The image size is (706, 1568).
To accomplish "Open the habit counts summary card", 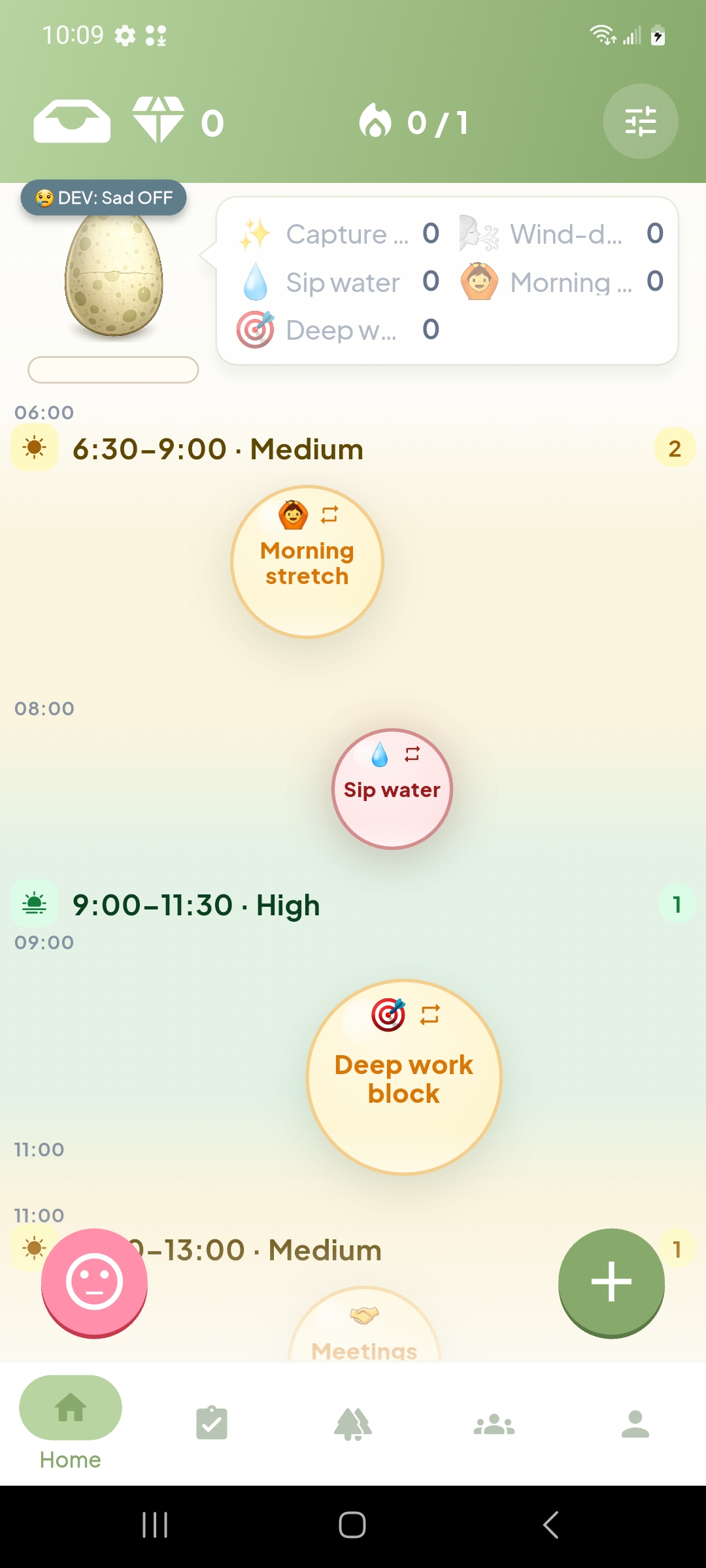I will (448, 281).
